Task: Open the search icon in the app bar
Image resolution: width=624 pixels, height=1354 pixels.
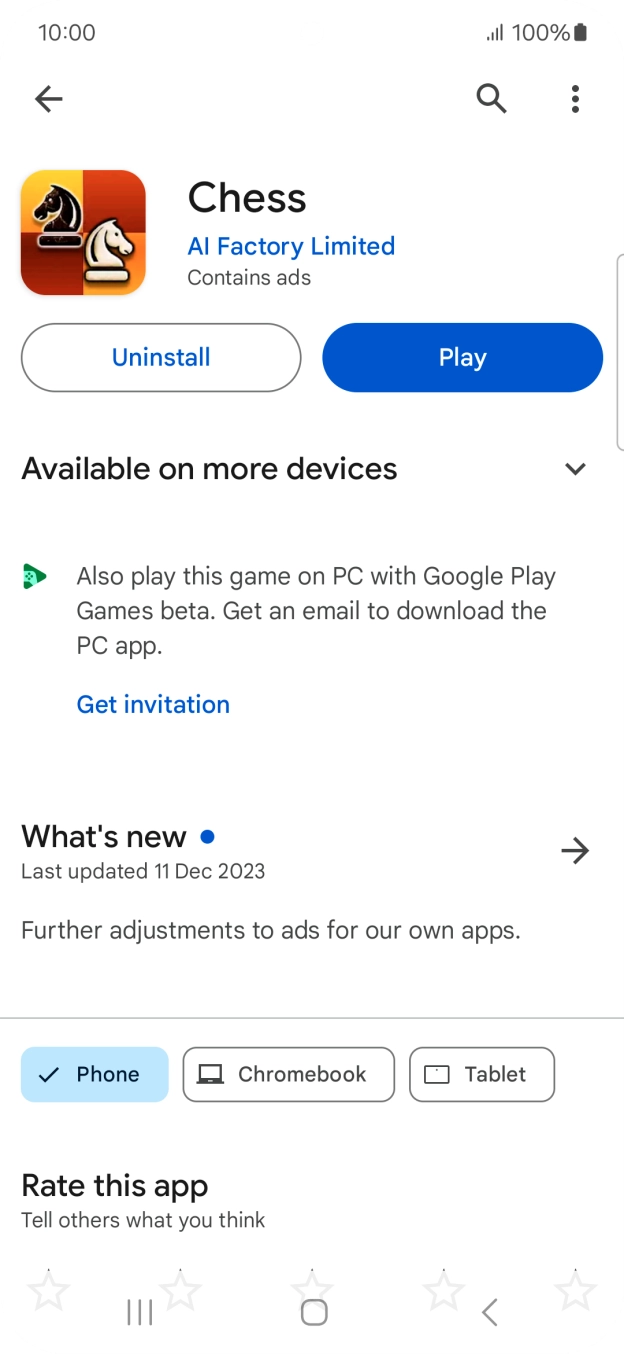Action: click(491, 98)
